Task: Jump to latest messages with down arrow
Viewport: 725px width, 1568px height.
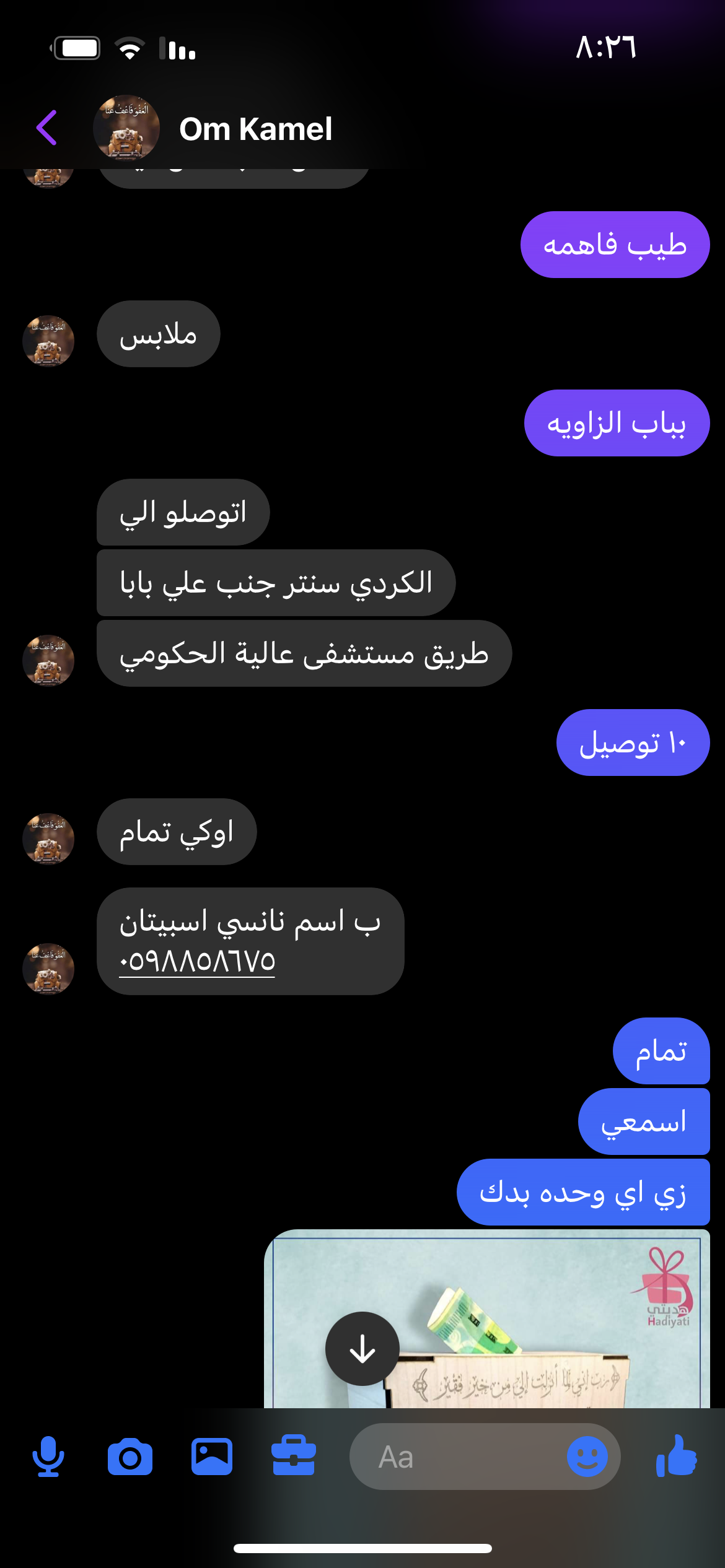Action: [x=362, y=1349]
